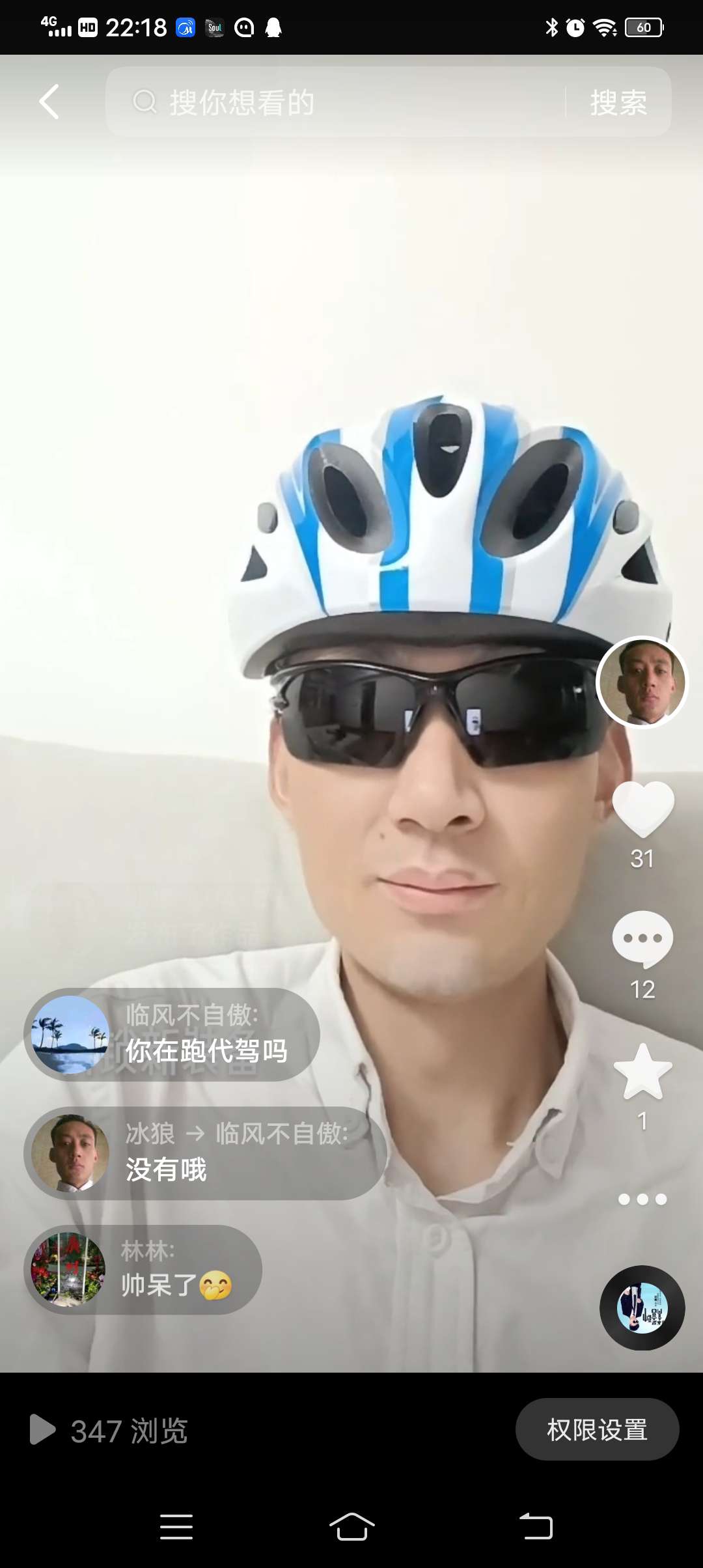The width and height of the screenshot is (703, 1568).
Task: Favorite the video with the star icon
Action: (x=642, y=1072)
